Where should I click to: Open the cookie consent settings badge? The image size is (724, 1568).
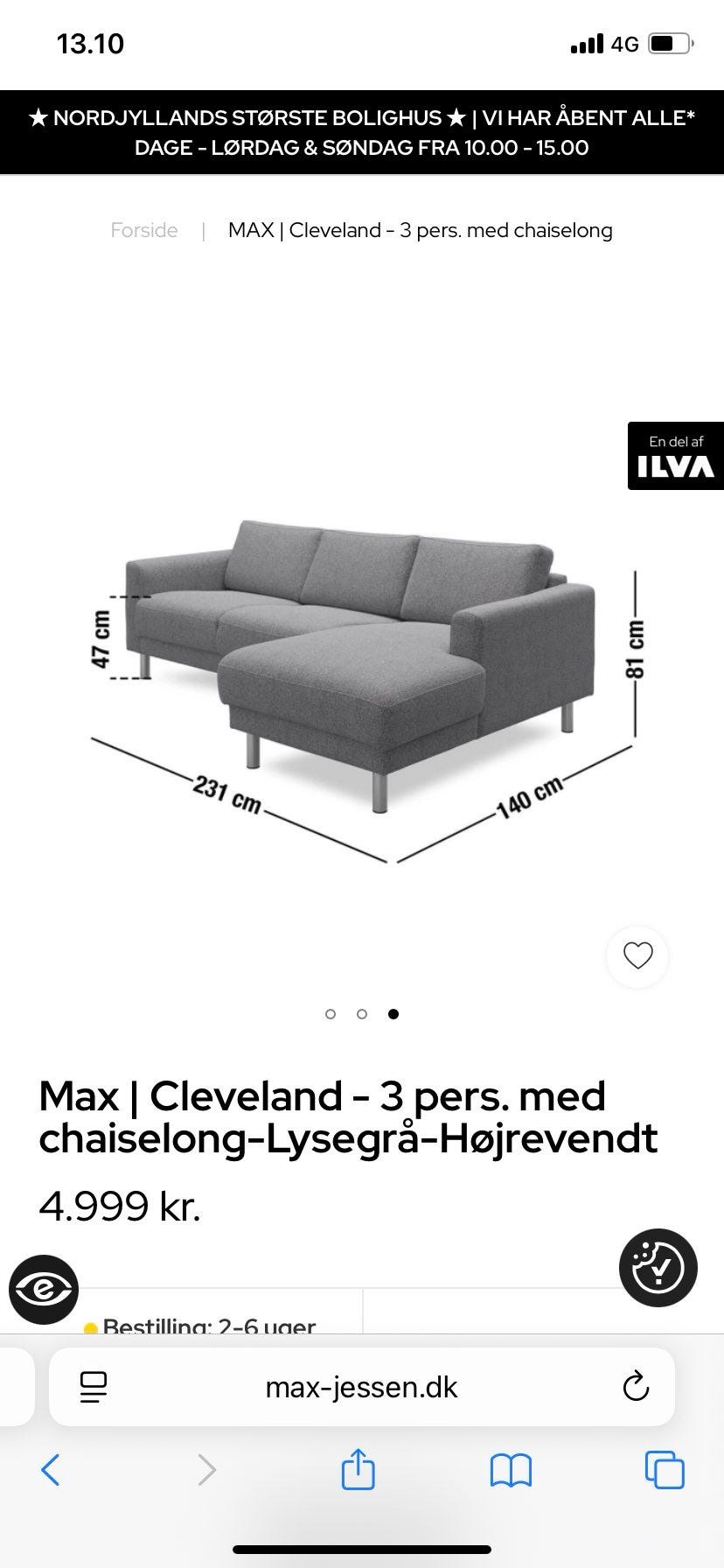point(658,1268)
